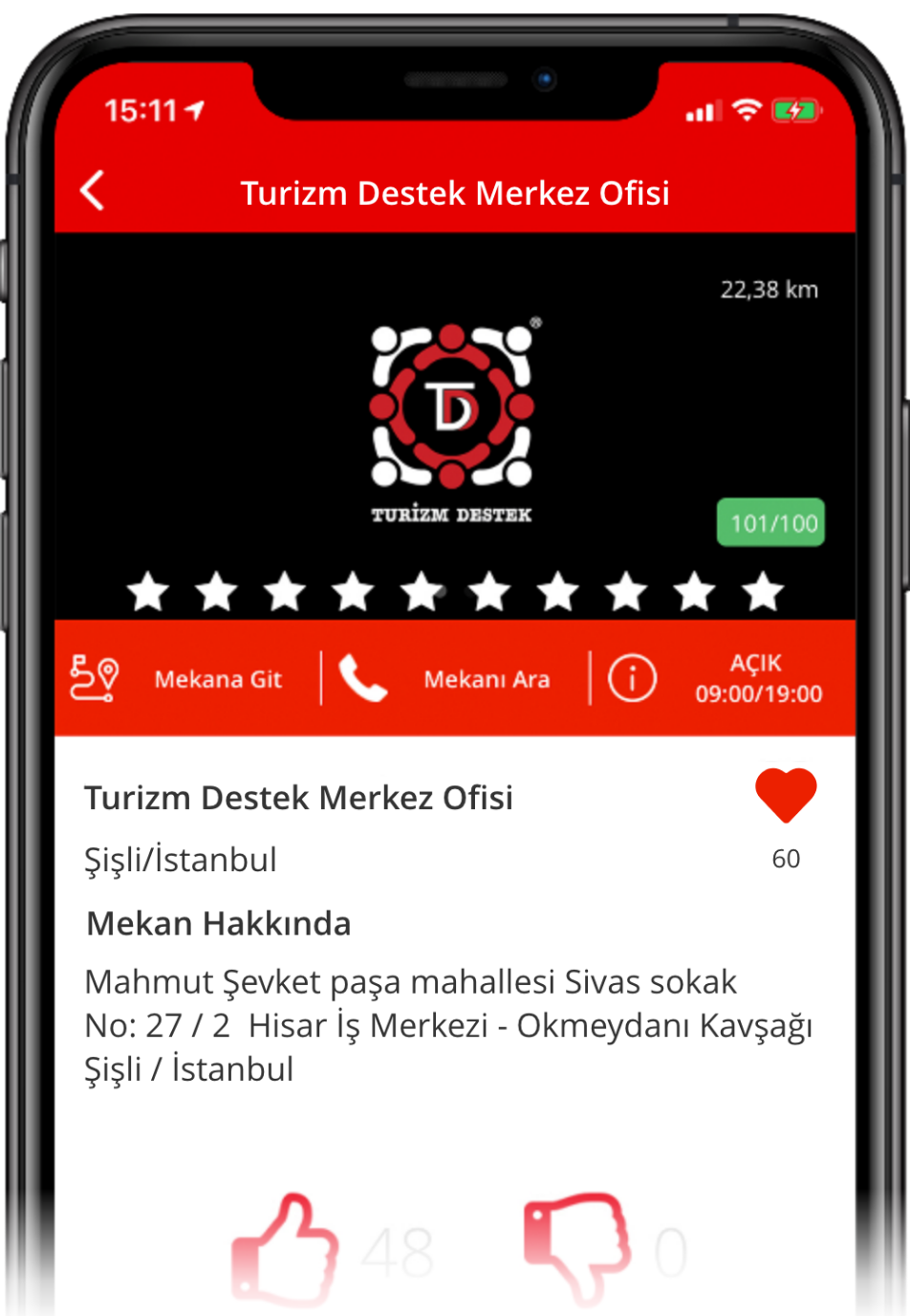Image resolution: width=910 pixels, height=1316 pixels.
Task: Give the venue a thumbs up
Action: coord(286,1249)
